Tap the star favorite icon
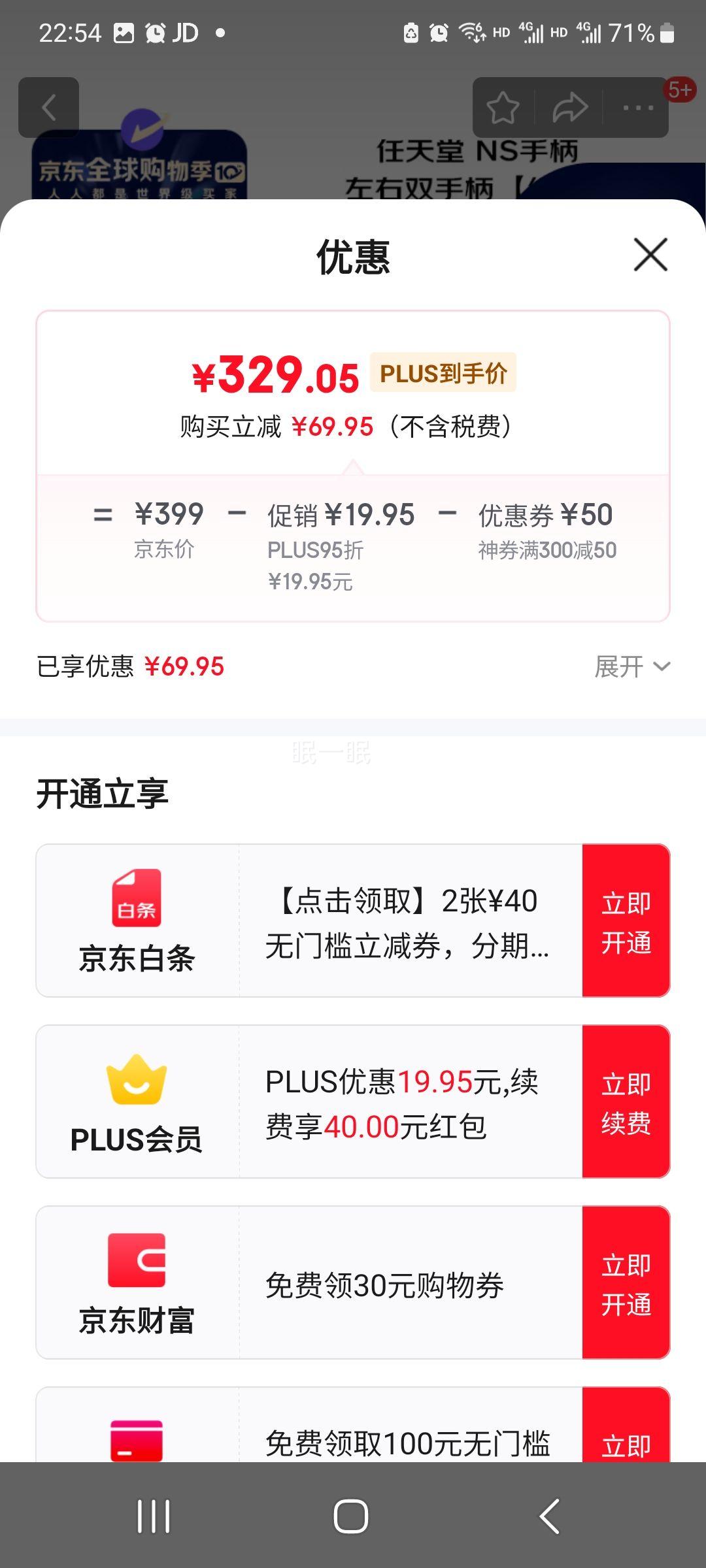The width and height of the screenshot is (706, 1568). [x=504, y=106]
